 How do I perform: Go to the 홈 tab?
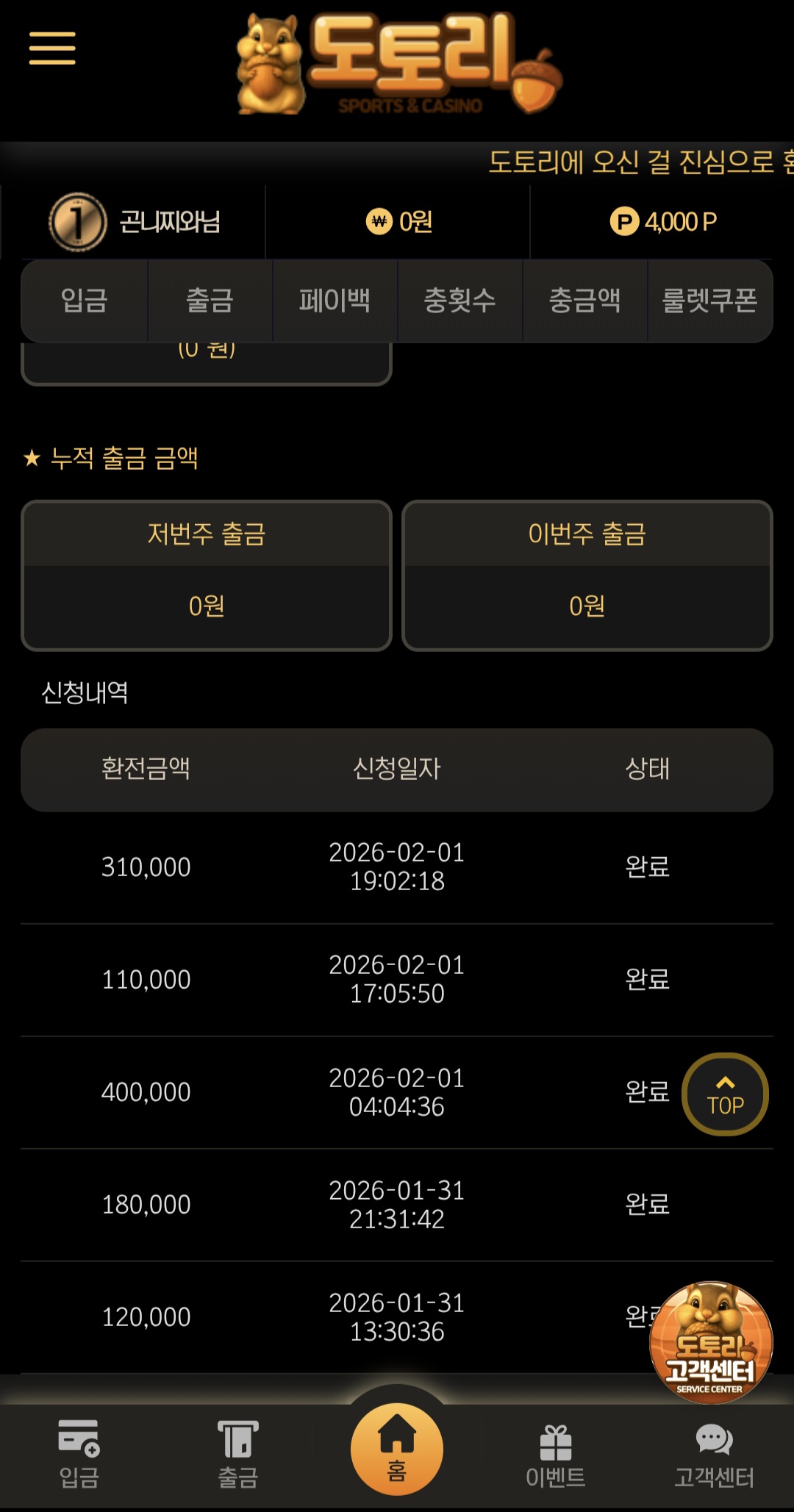[397, 1448]
